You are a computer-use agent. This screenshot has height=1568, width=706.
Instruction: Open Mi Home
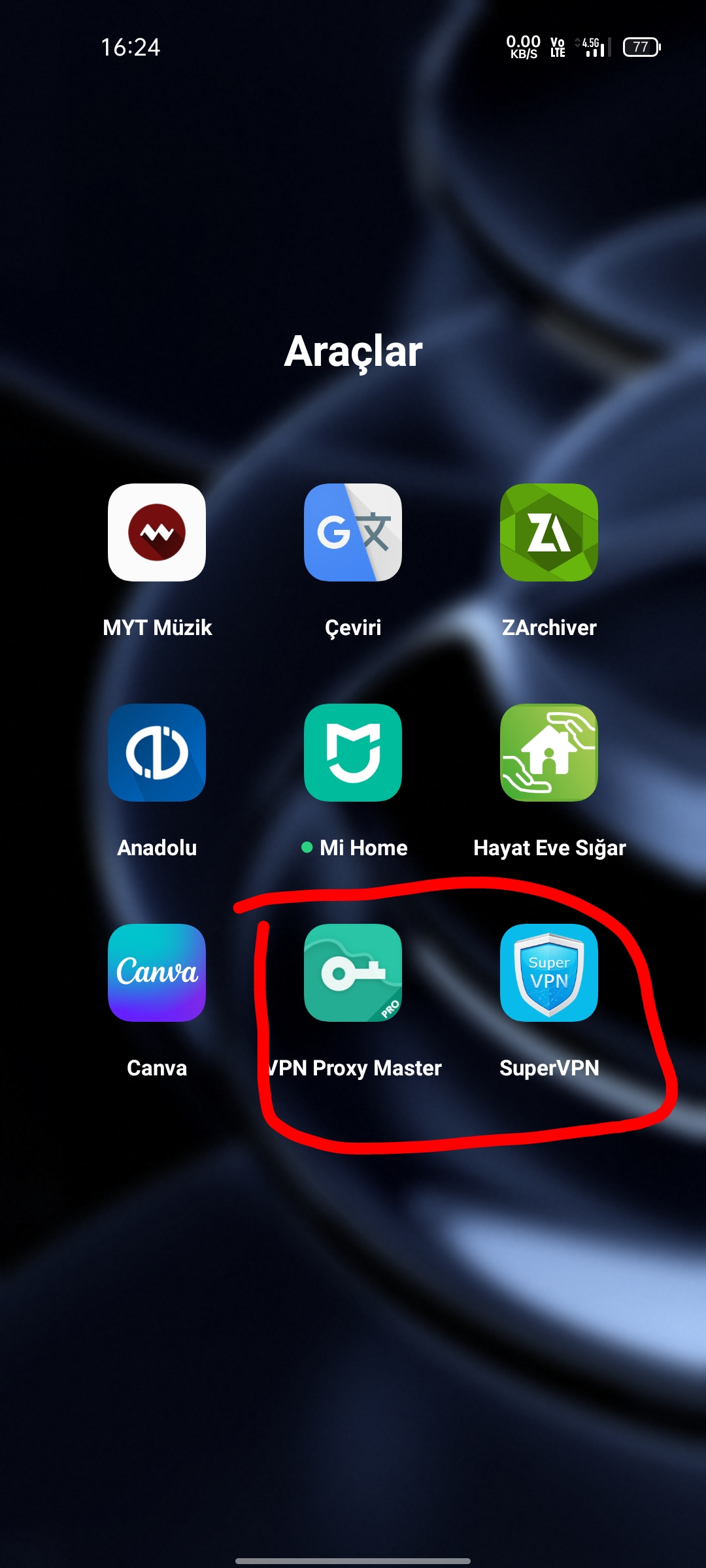click(353, 753)
